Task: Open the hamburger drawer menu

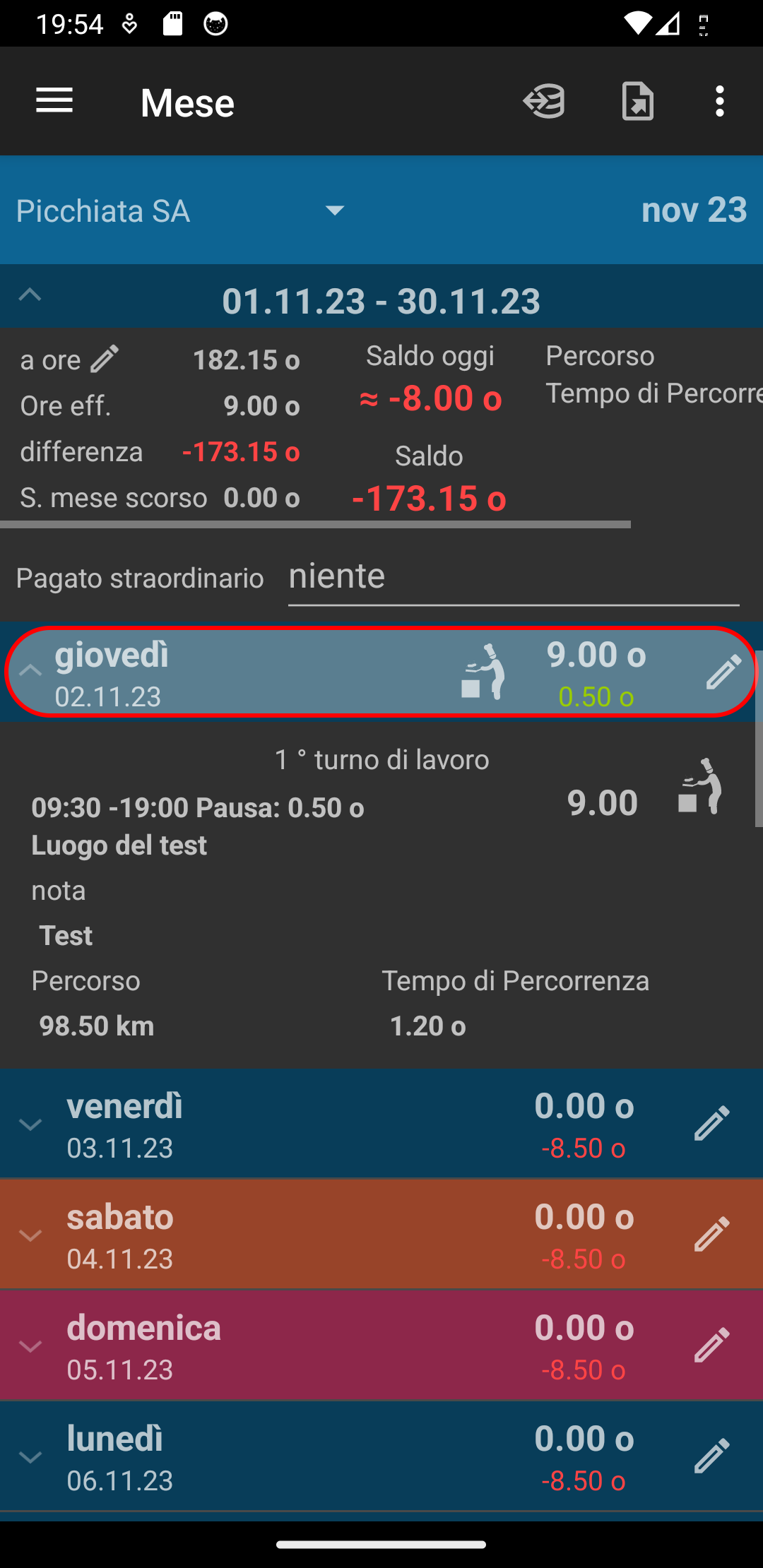Action: (54, 101)
